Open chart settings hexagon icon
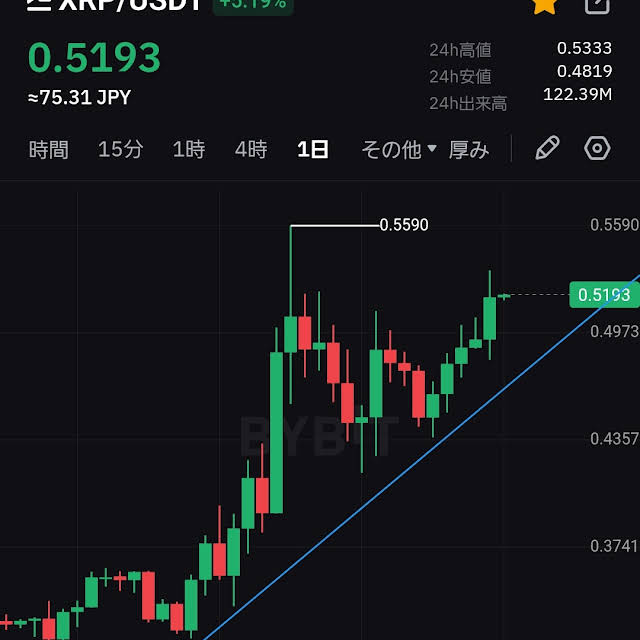This screenshot has width=640, height=640. 597,149
